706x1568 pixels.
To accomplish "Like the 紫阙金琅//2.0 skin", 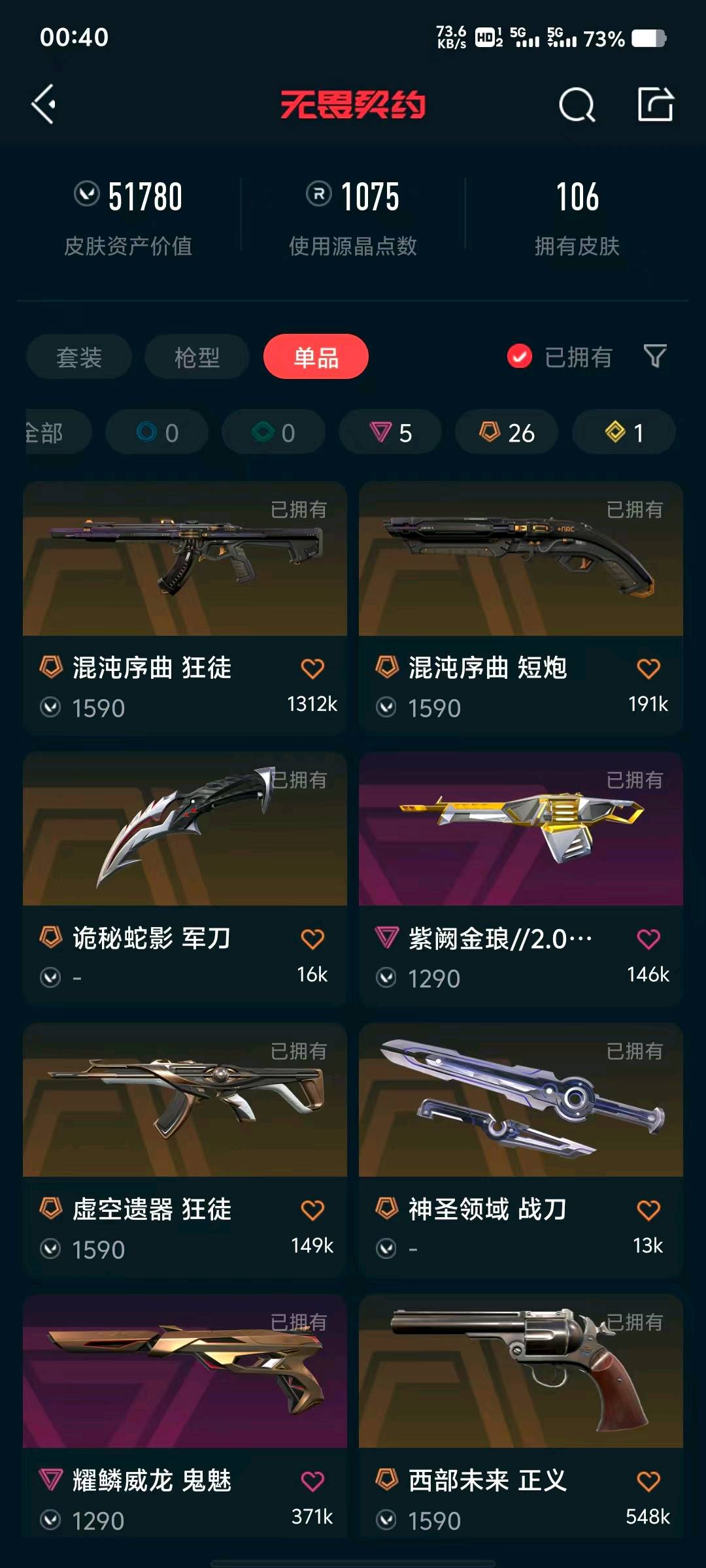I will [648, 939].
